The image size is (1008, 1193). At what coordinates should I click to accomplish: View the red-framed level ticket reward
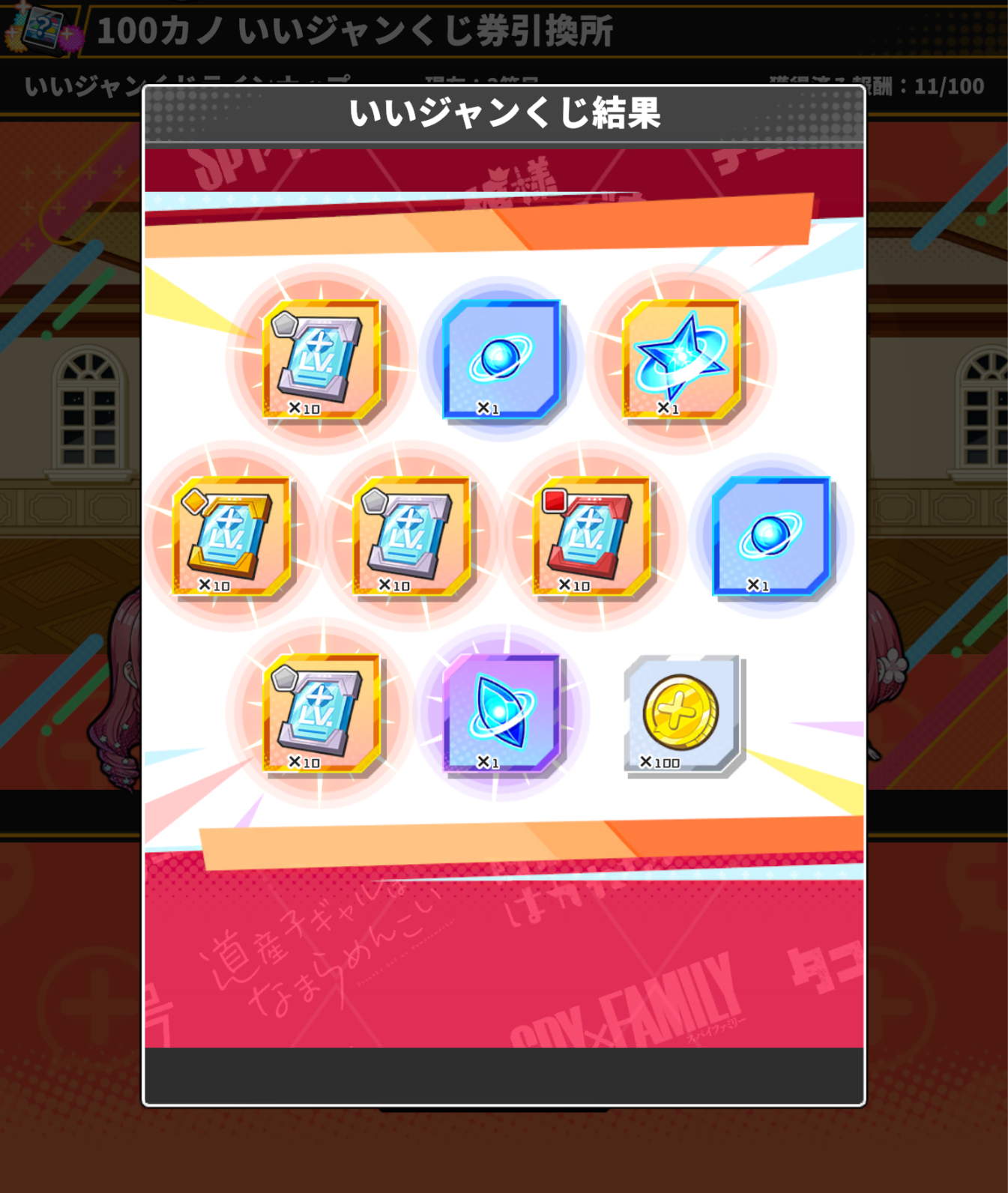[x=591, y=536]
